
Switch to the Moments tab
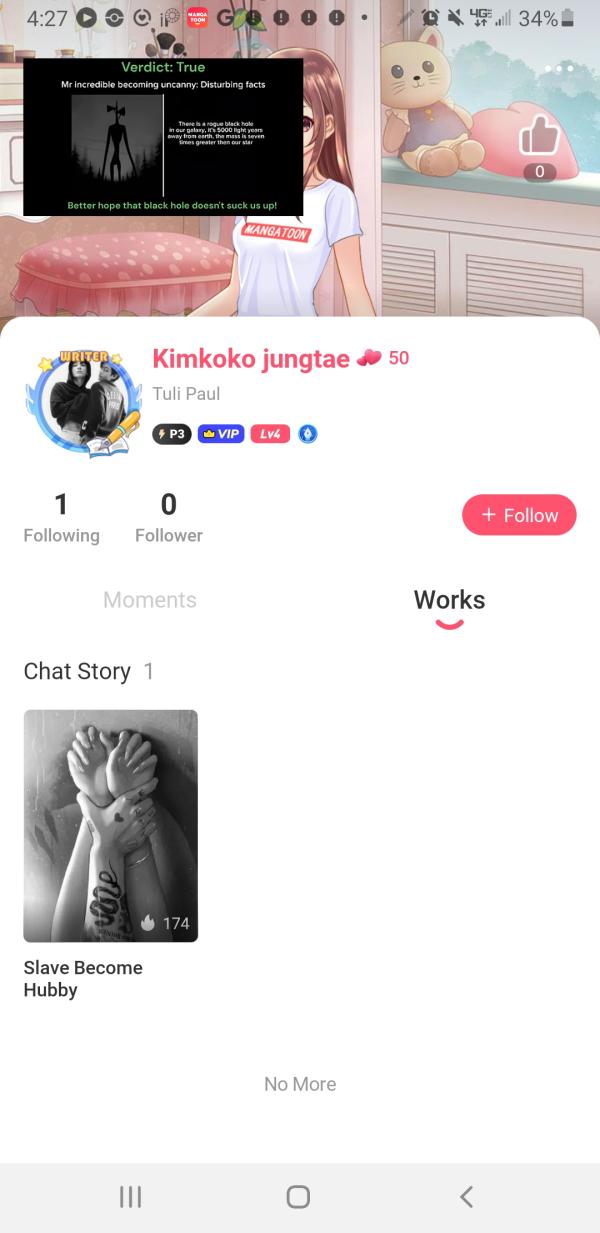150,600
